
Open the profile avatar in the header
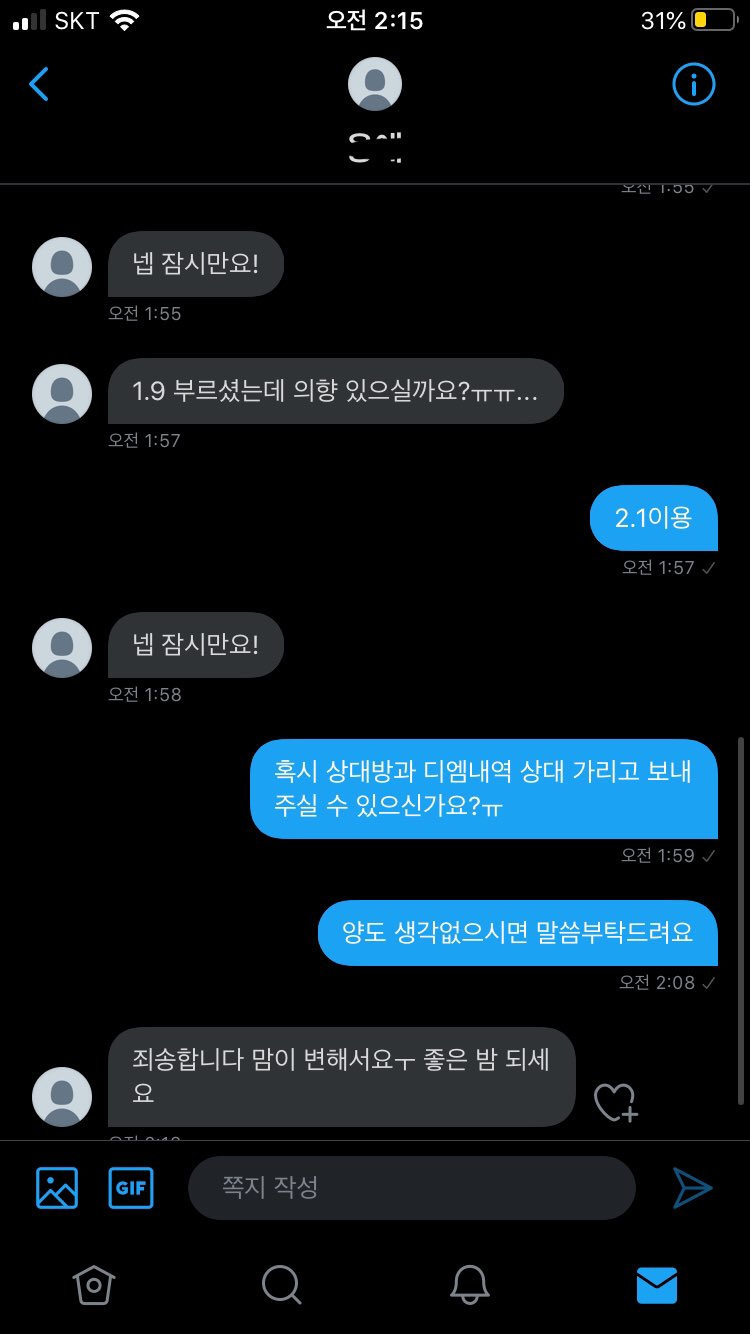point(374,85)
